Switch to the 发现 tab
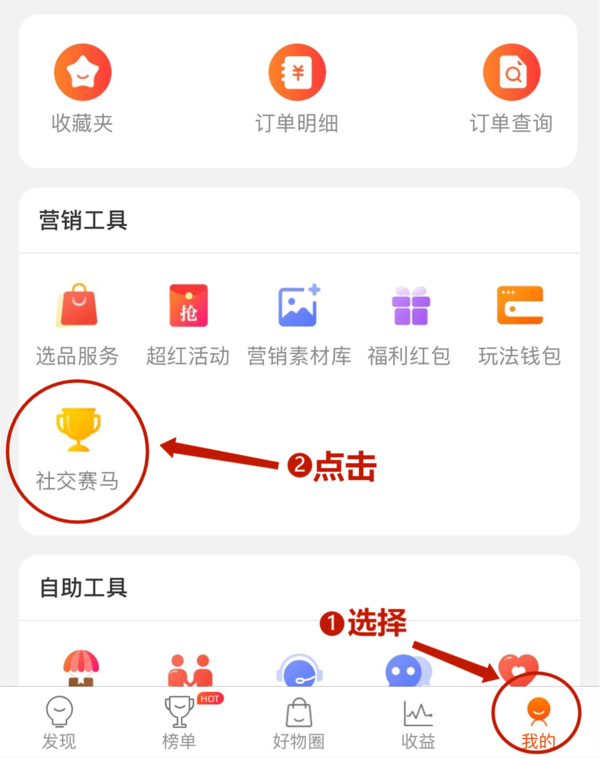 [59, 723]
